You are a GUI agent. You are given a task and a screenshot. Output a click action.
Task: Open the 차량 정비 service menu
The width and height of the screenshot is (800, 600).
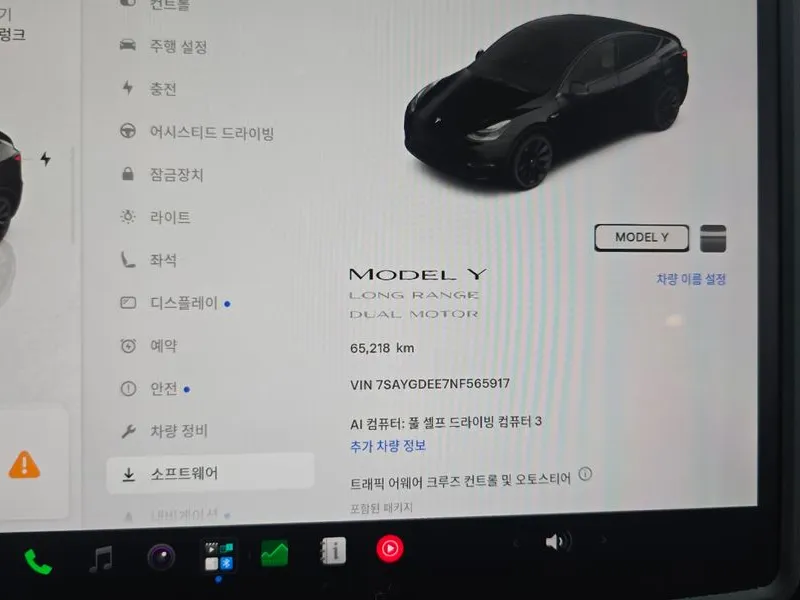(164, 431)
